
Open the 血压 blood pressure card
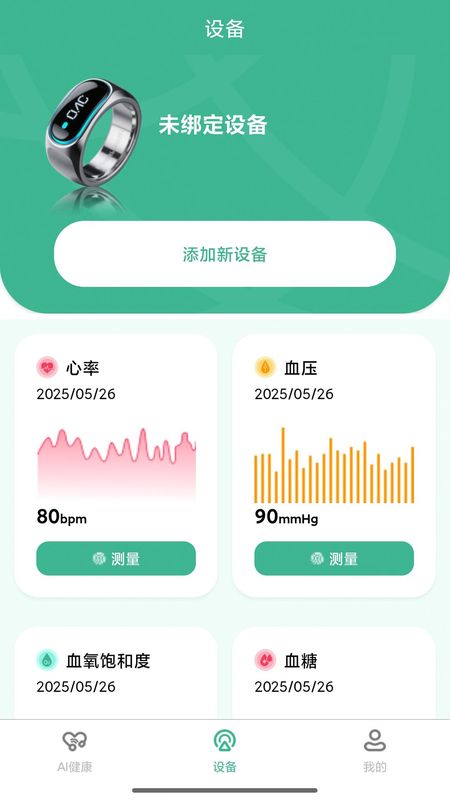[x=334, y=465]
